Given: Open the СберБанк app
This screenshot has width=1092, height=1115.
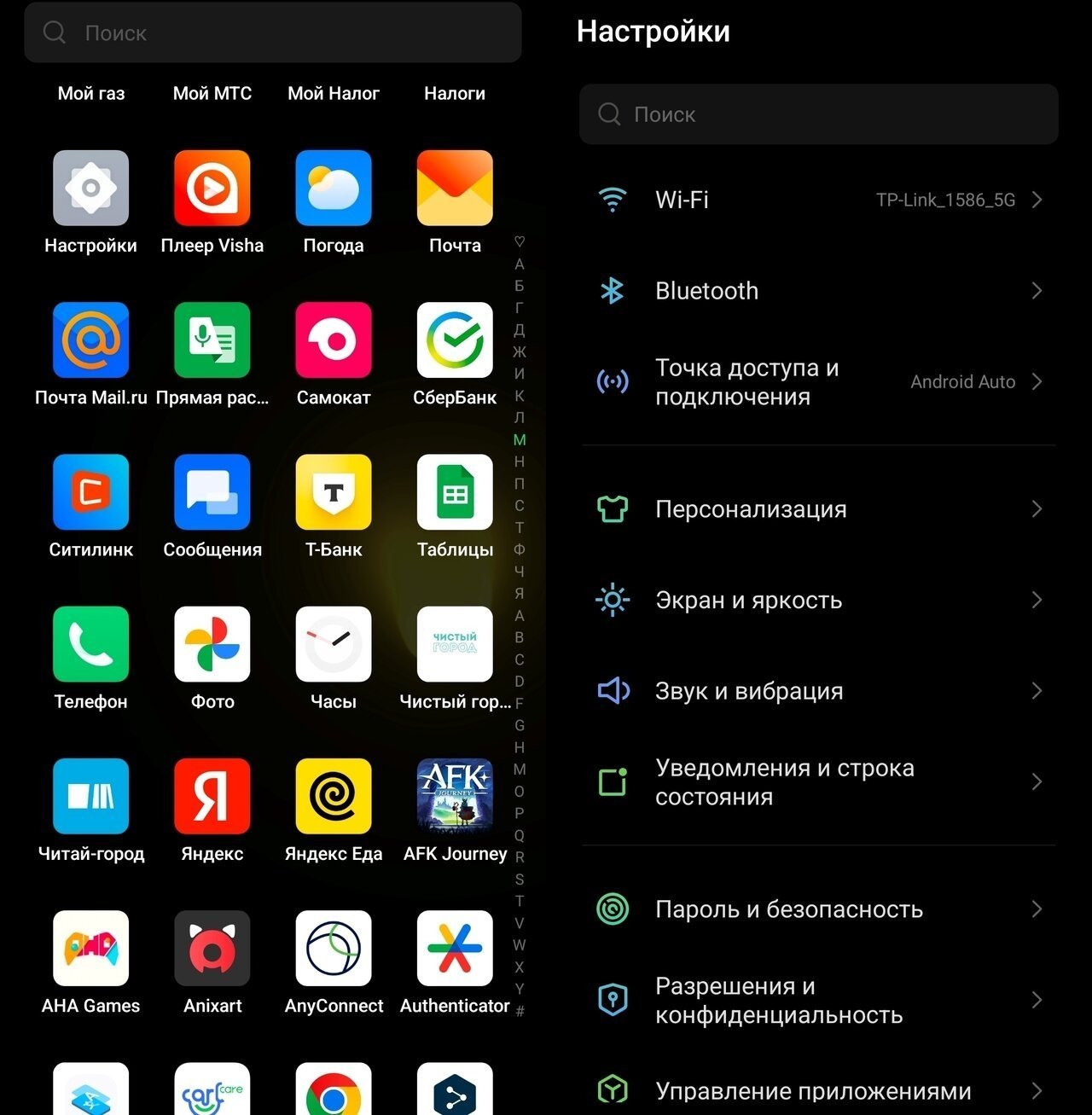Looking at the screenshot, I should (x=454, y=340).
